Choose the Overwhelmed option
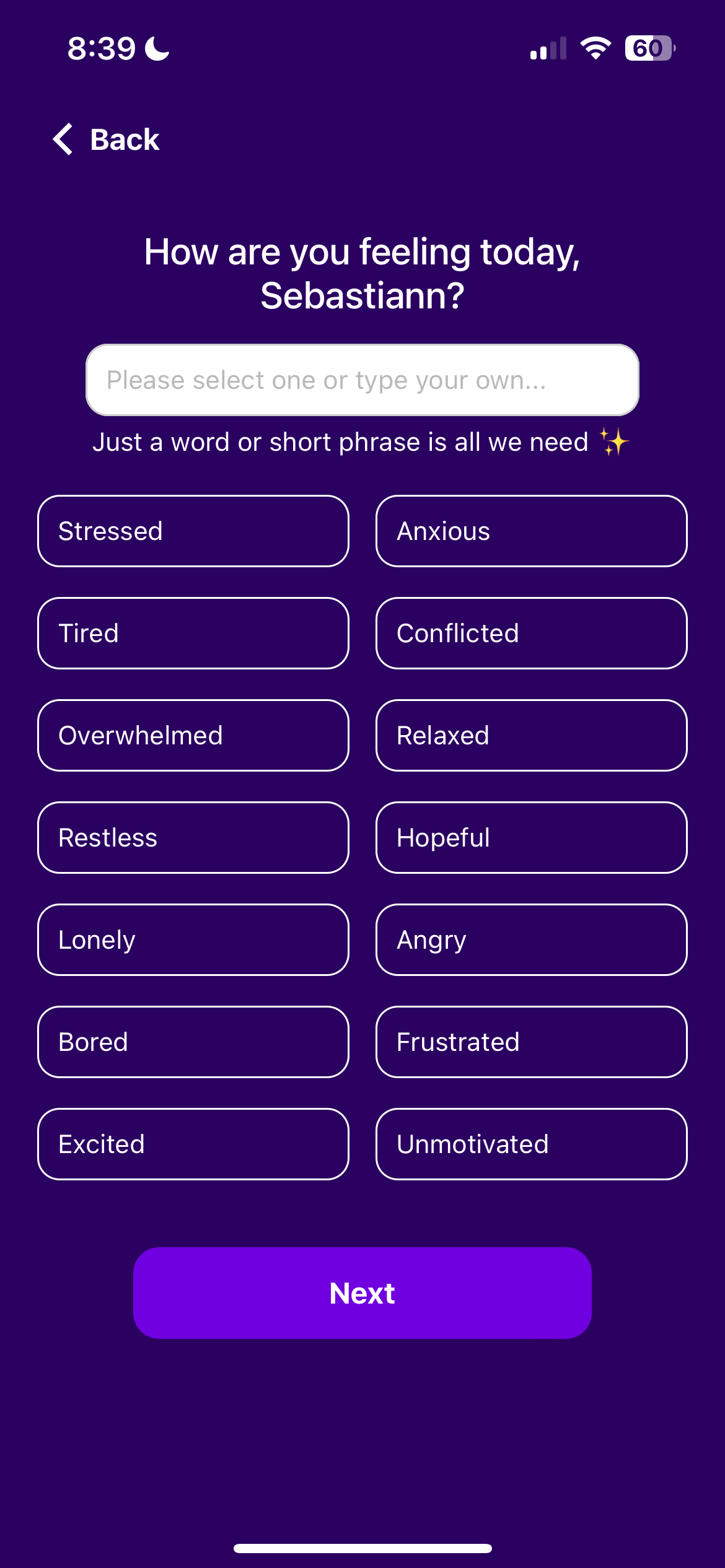The height and width of the screenshot is (1568, 725). (193, 735)
